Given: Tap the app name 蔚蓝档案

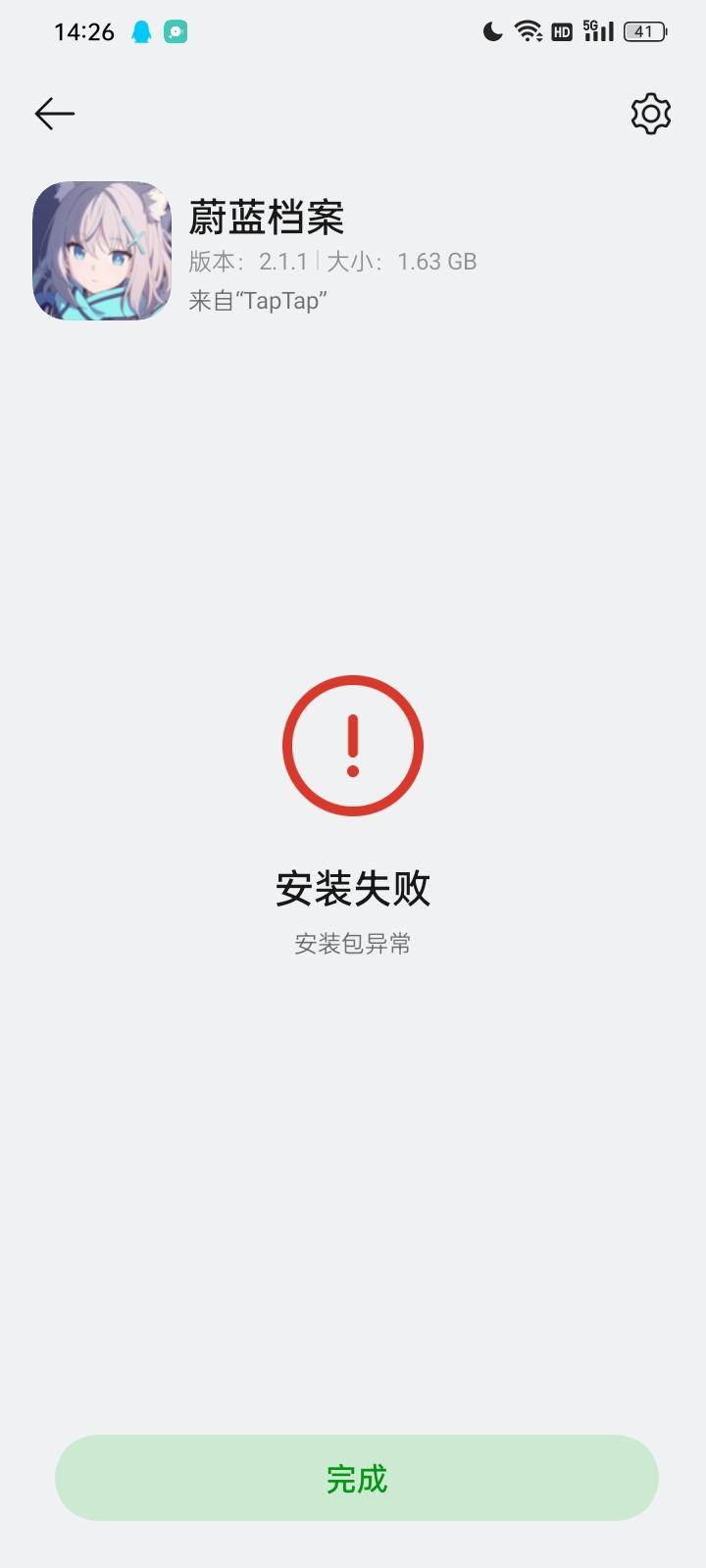Looking at the screenshot, I should tap(267, 220).
